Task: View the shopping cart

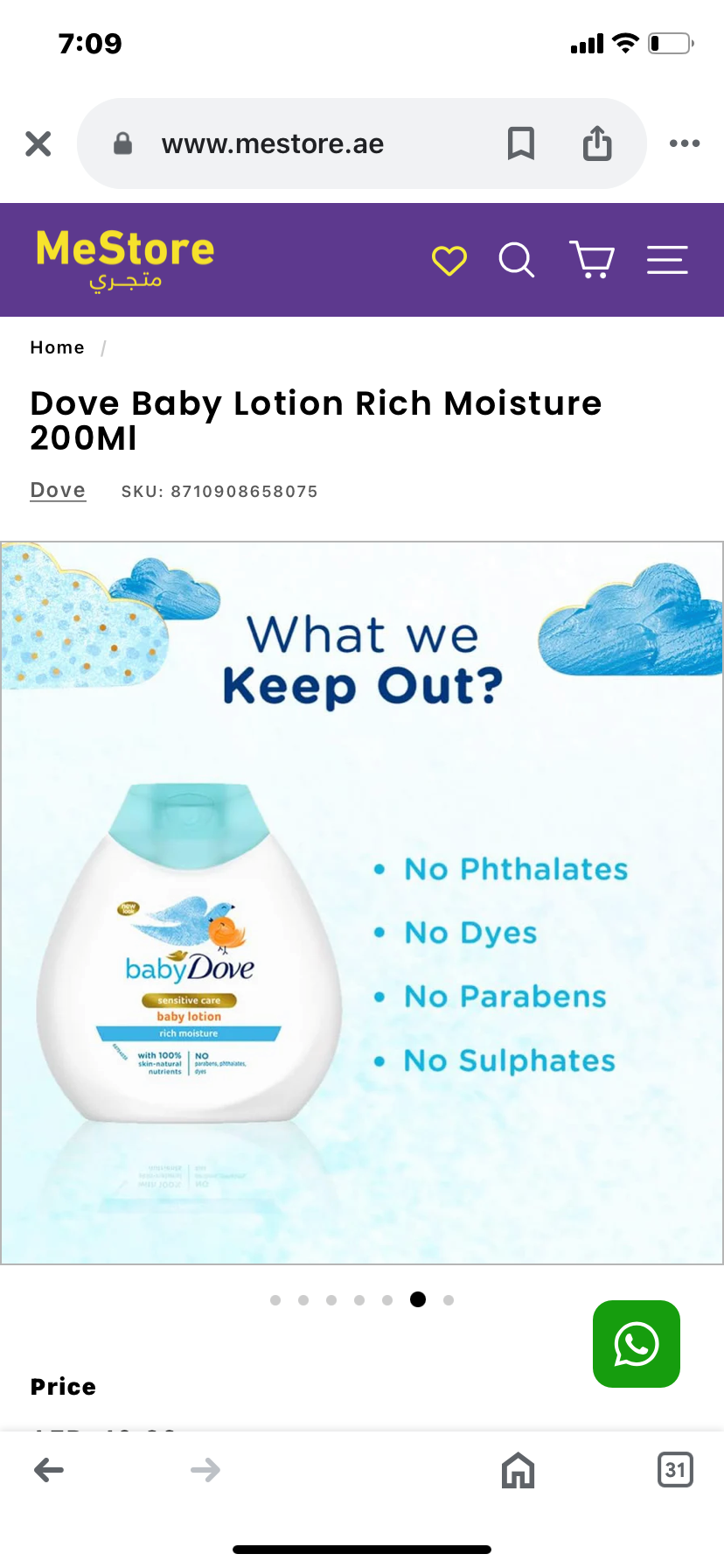Action: (592, 260)
